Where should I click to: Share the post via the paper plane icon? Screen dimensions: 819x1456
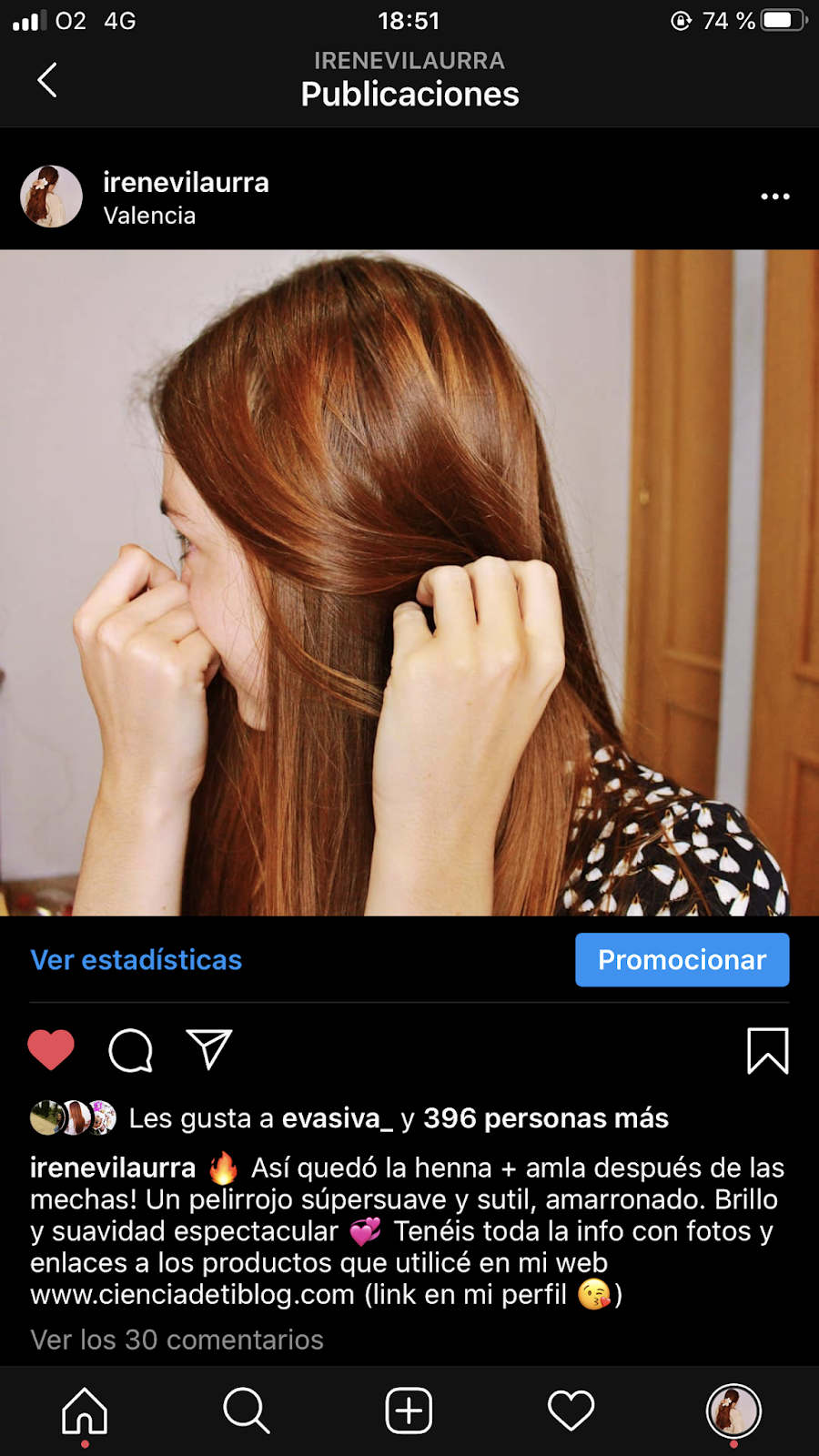(208, 1049)
